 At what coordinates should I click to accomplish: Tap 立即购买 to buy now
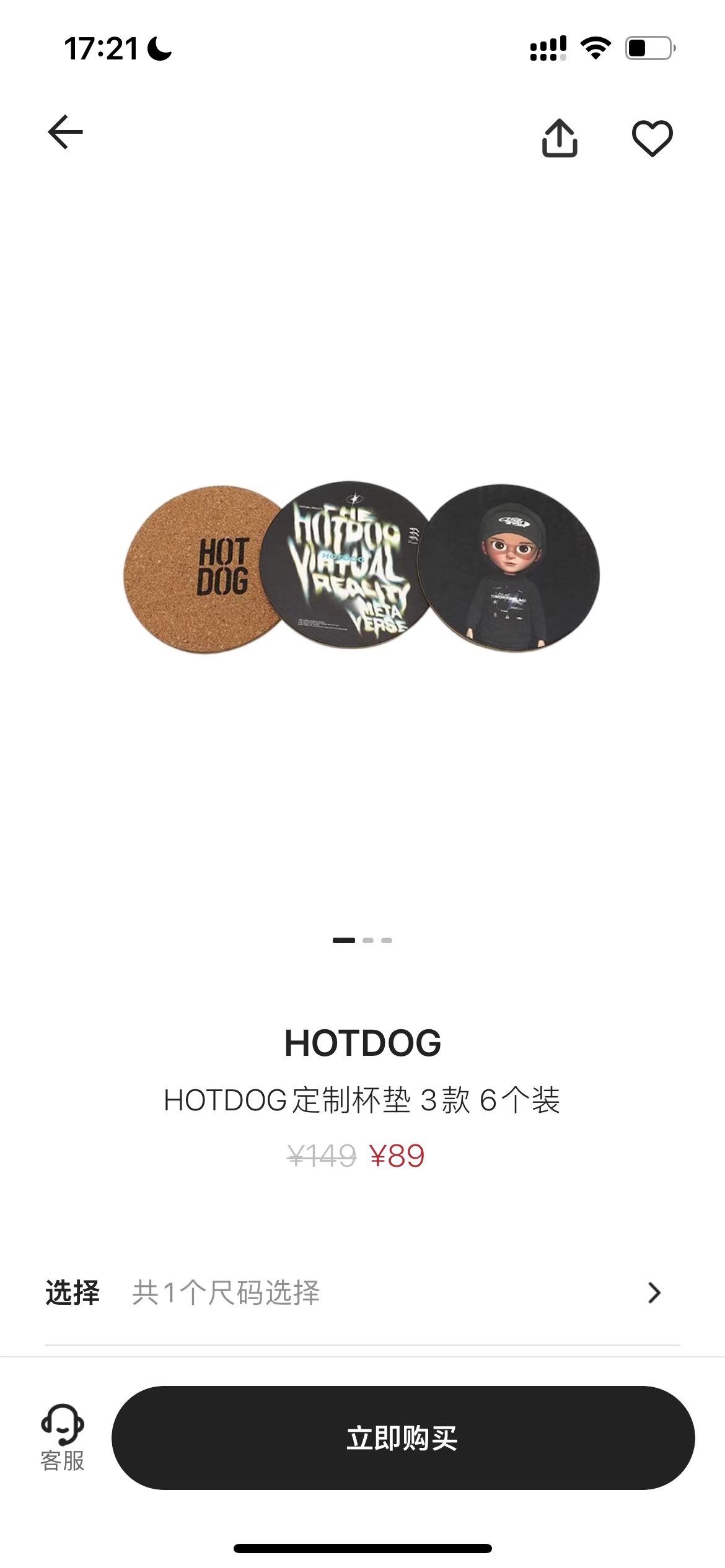[x=403, y=1437]
